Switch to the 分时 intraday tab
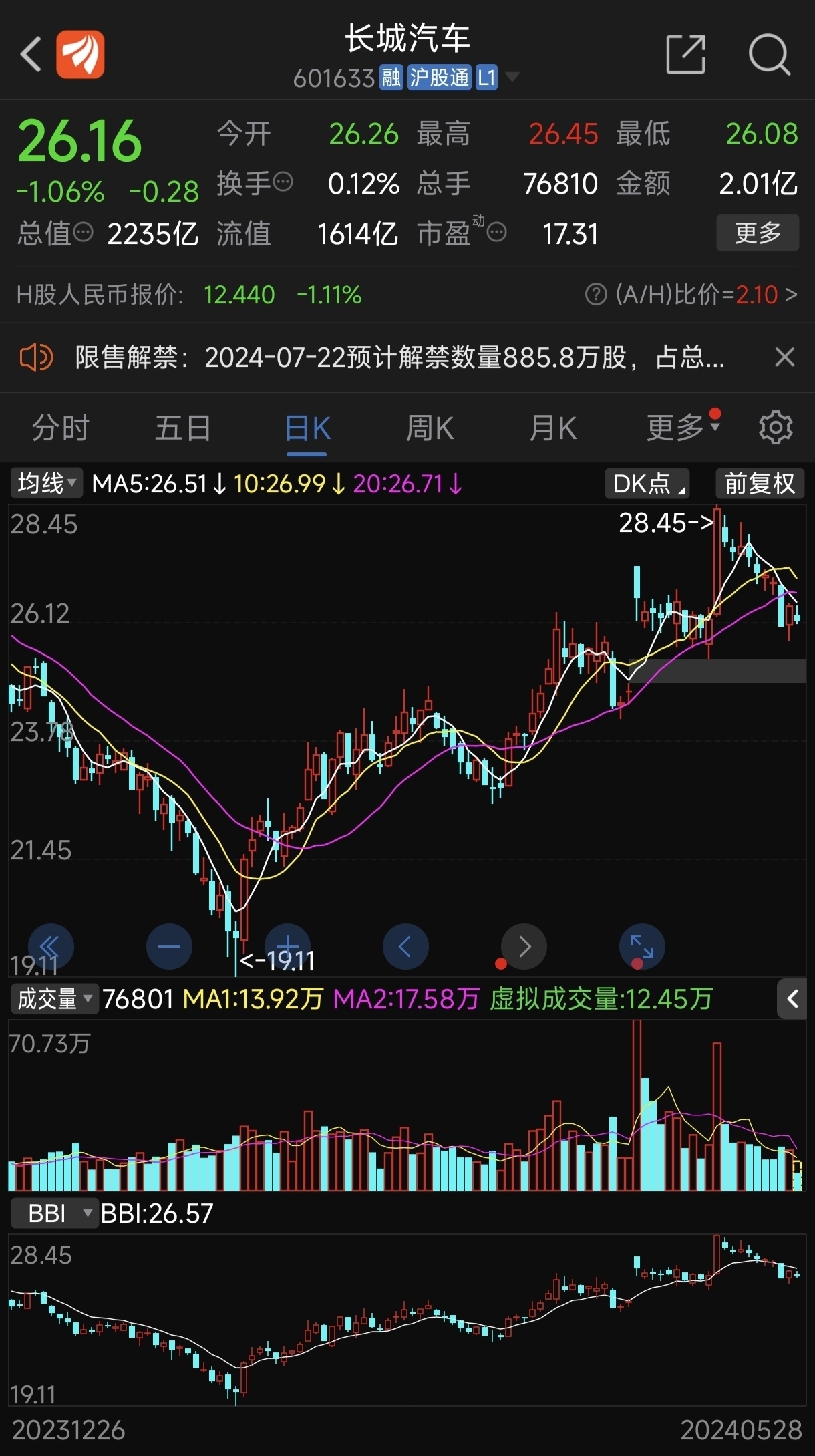 click(x=61, y=427)
